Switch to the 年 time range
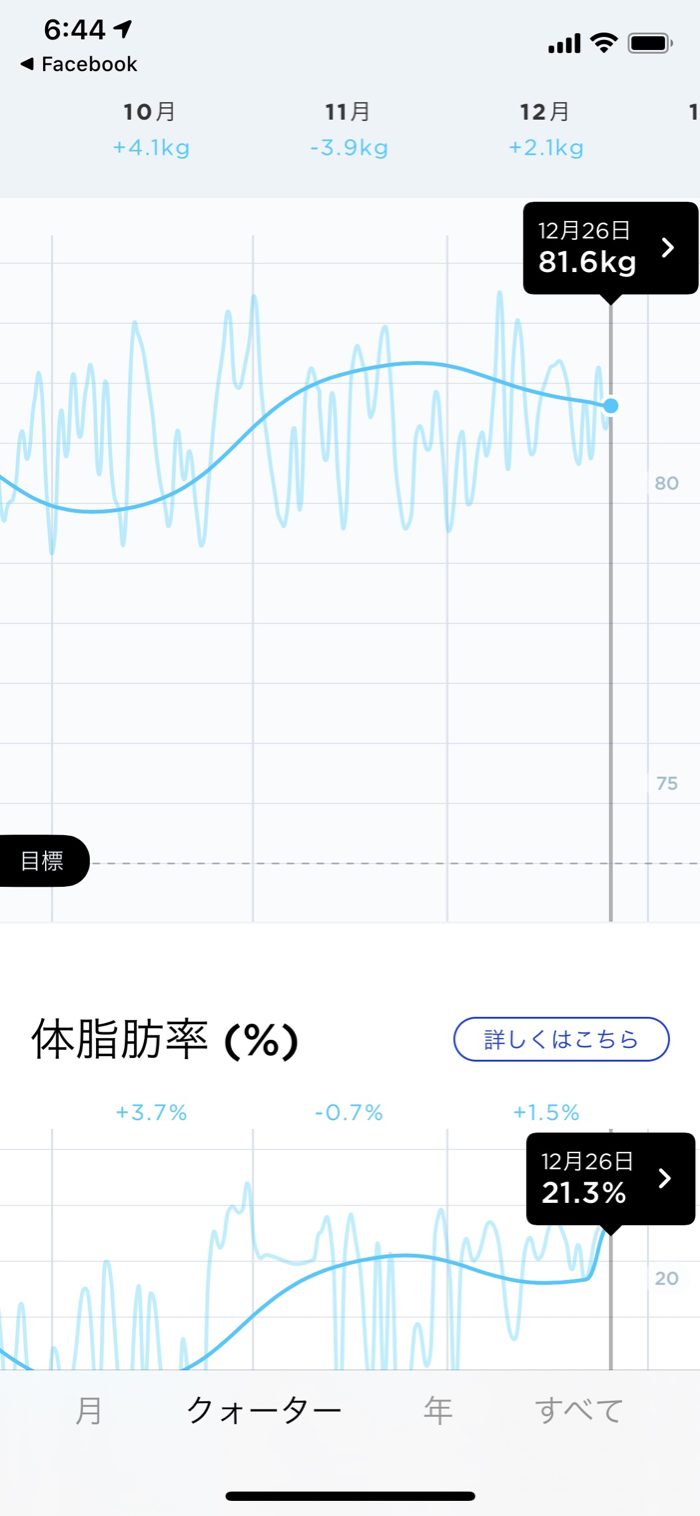 [438, 1410]
